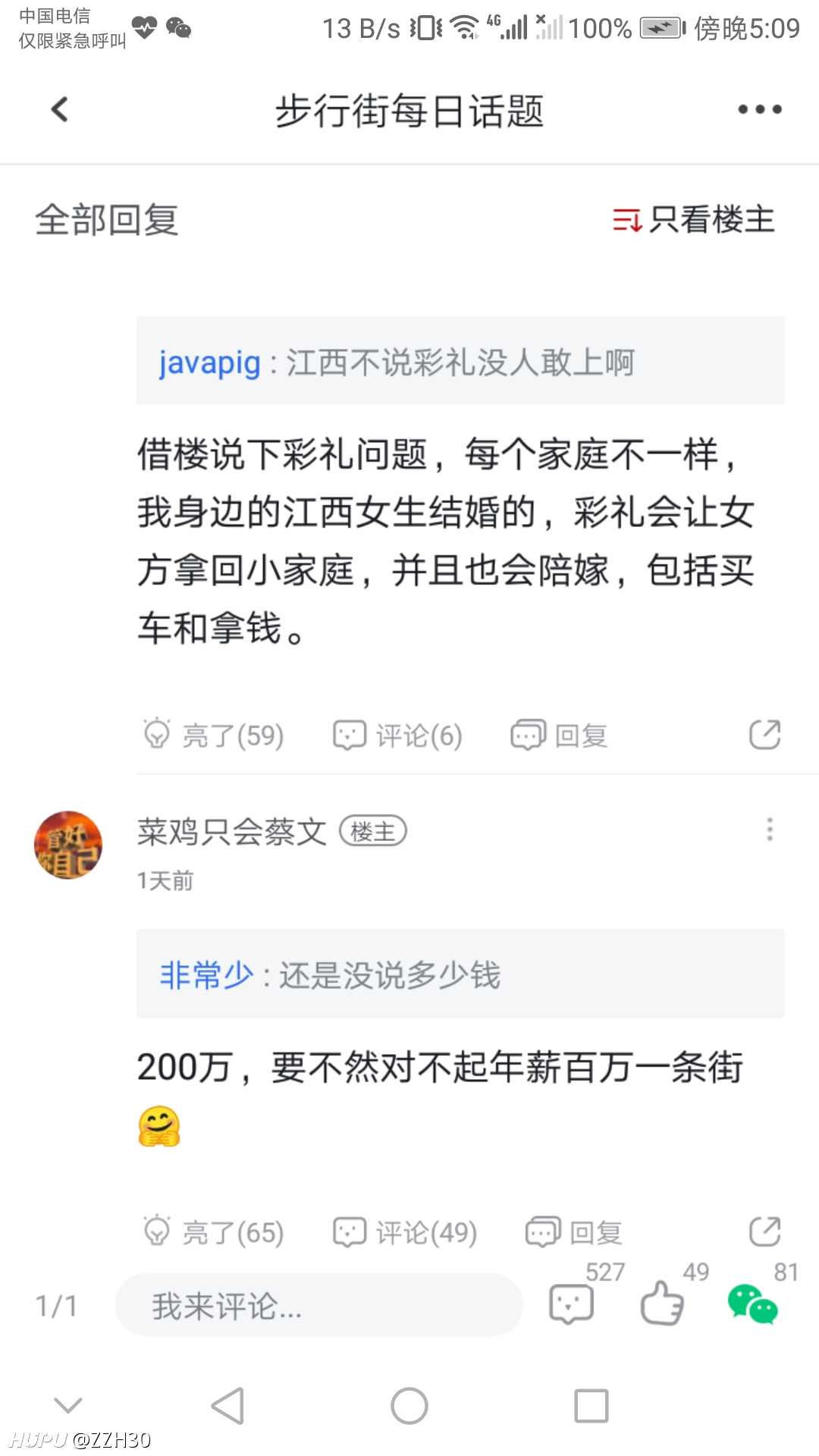Open 菜鸡只会蔡文's avatar
Image resolution: width=819 pixels, height=1456 pixels.
[x=68, y=846]
